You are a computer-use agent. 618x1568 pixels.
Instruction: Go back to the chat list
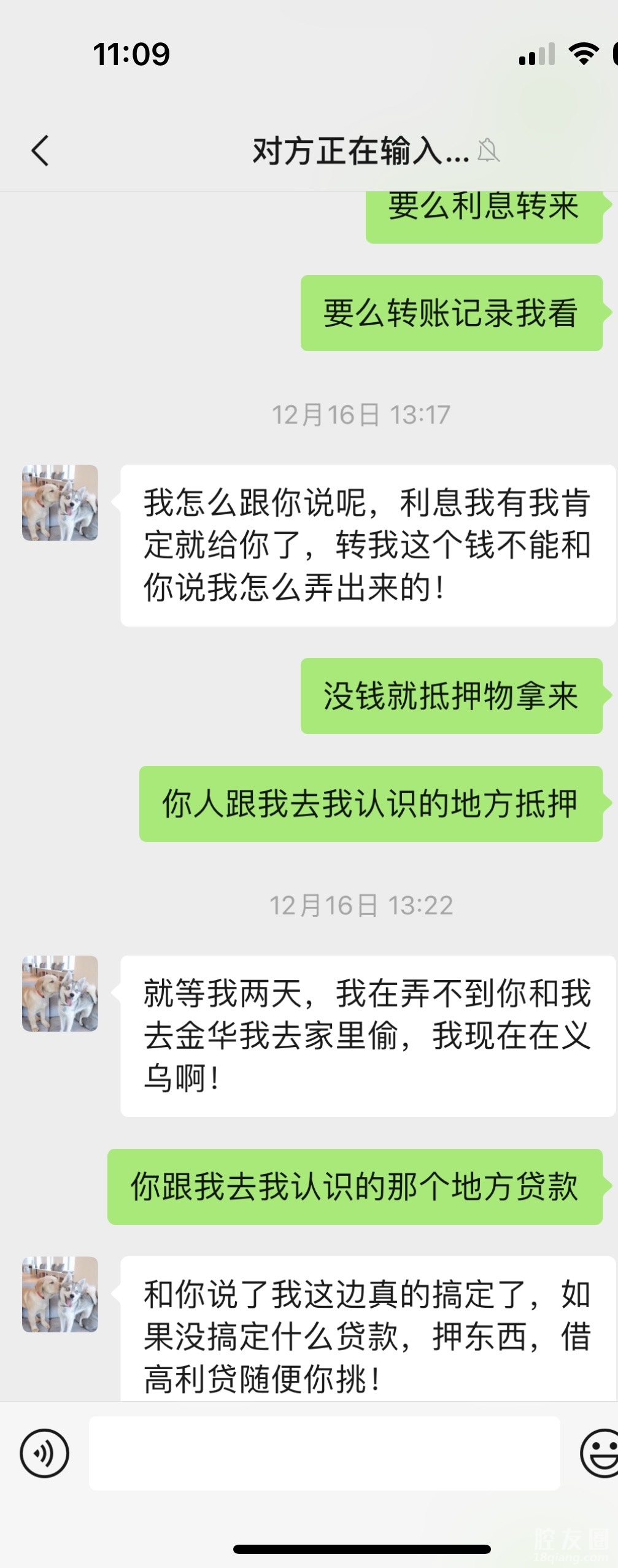coord(41,151)
